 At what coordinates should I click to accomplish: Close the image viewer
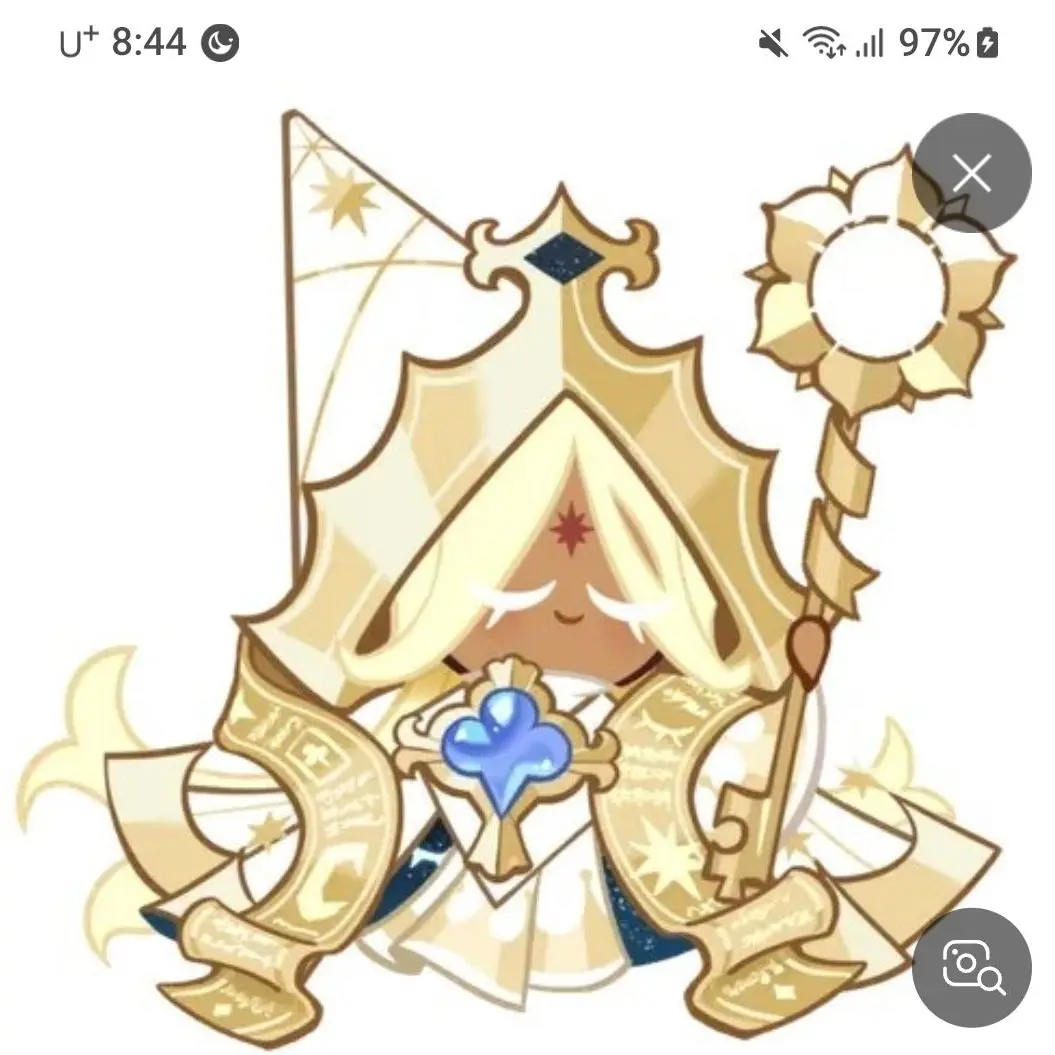[971, 173]
